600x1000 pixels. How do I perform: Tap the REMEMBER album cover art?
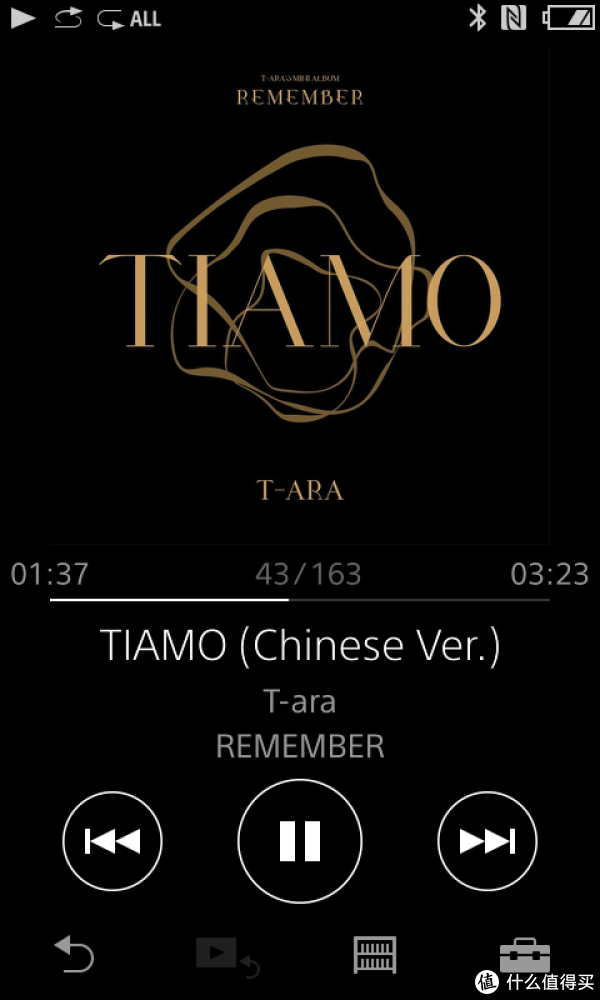pos(300,295)
